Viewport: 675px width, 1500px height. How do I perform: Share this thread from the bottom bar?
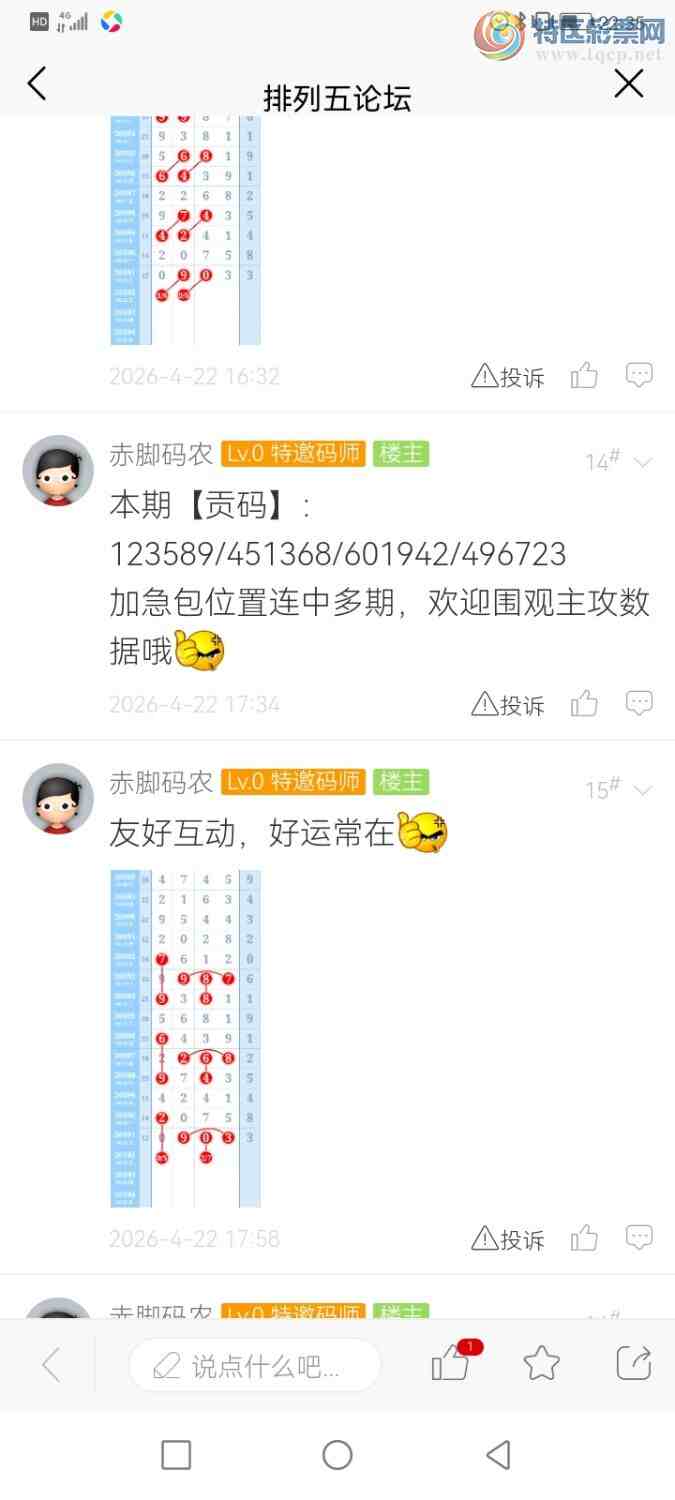tap(634, 1364)
